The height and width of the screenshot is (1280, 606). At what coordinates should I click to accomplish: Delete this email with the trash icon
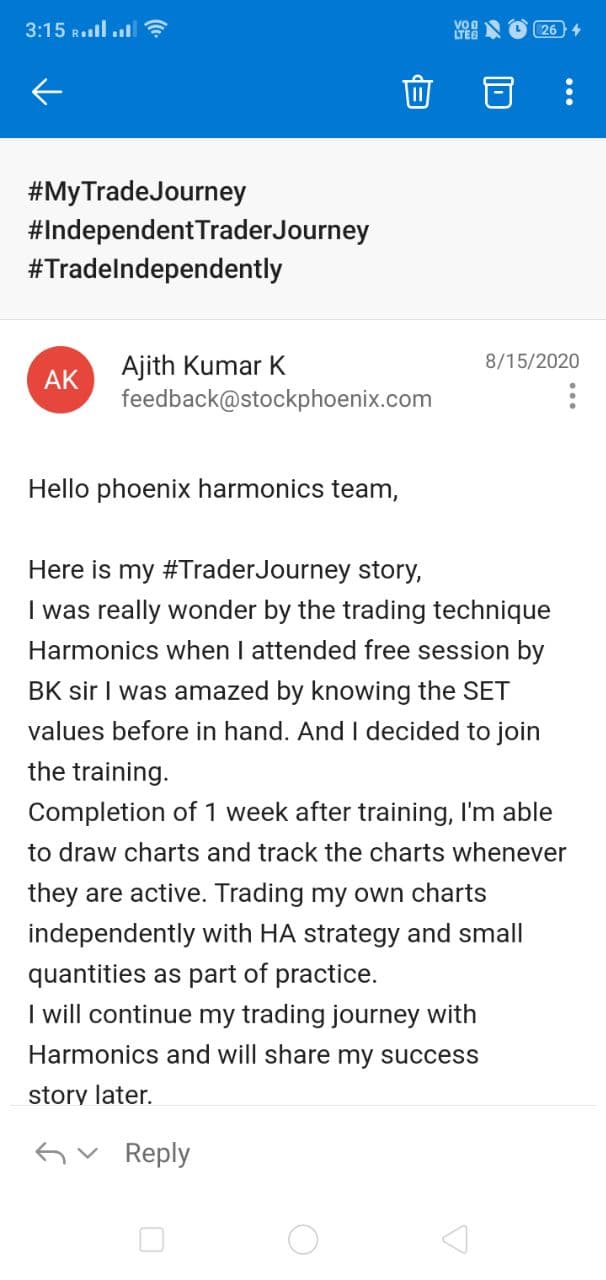pyautogui.click(x=417, y=92)
